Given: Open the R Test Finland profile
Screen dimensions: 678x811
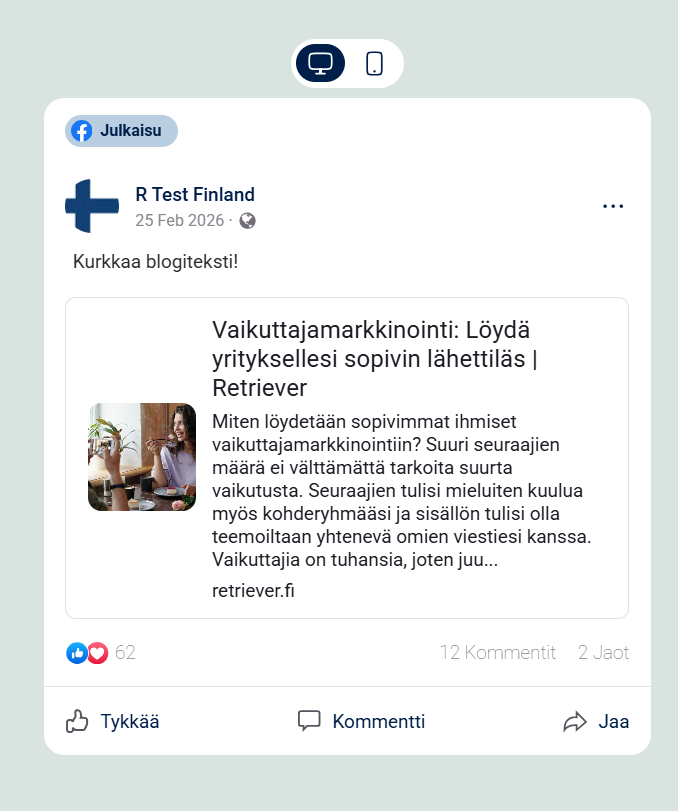Looking at the screenshot, I should pyautogui.click(x=195, y=195).
